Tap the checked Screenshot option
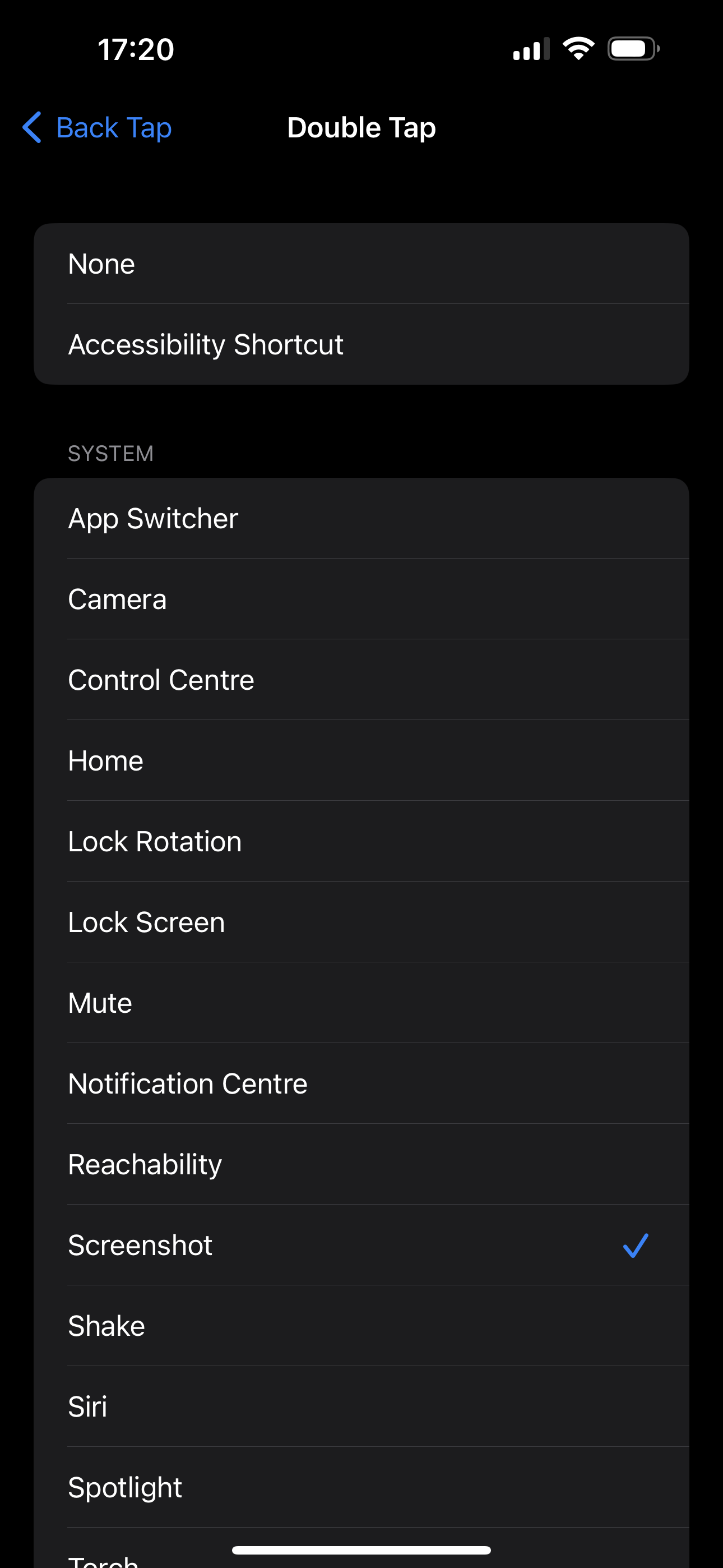 [361, 1246]
